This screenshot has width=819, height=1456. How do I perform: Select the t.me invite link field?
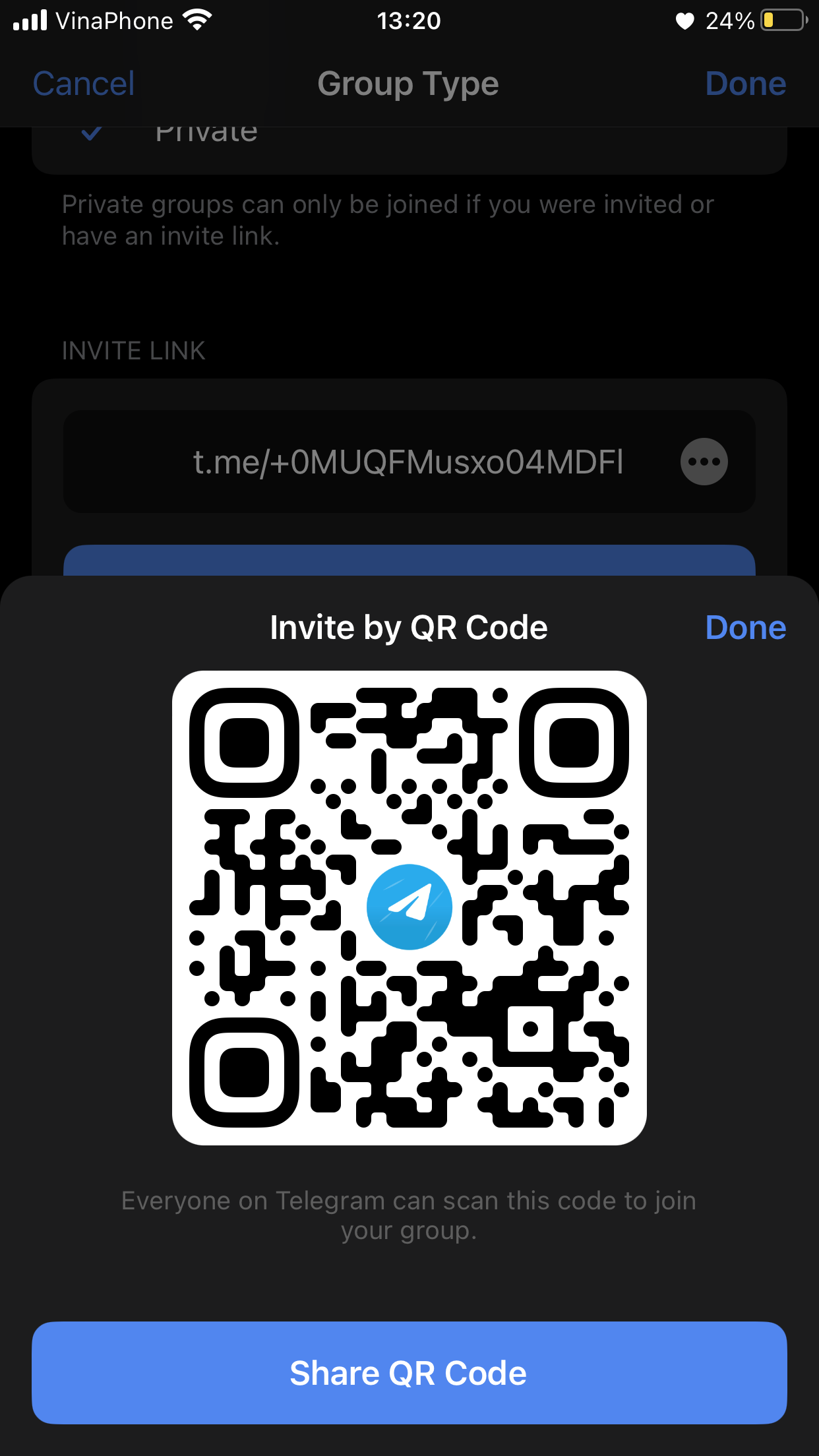[x=409, y=462]
